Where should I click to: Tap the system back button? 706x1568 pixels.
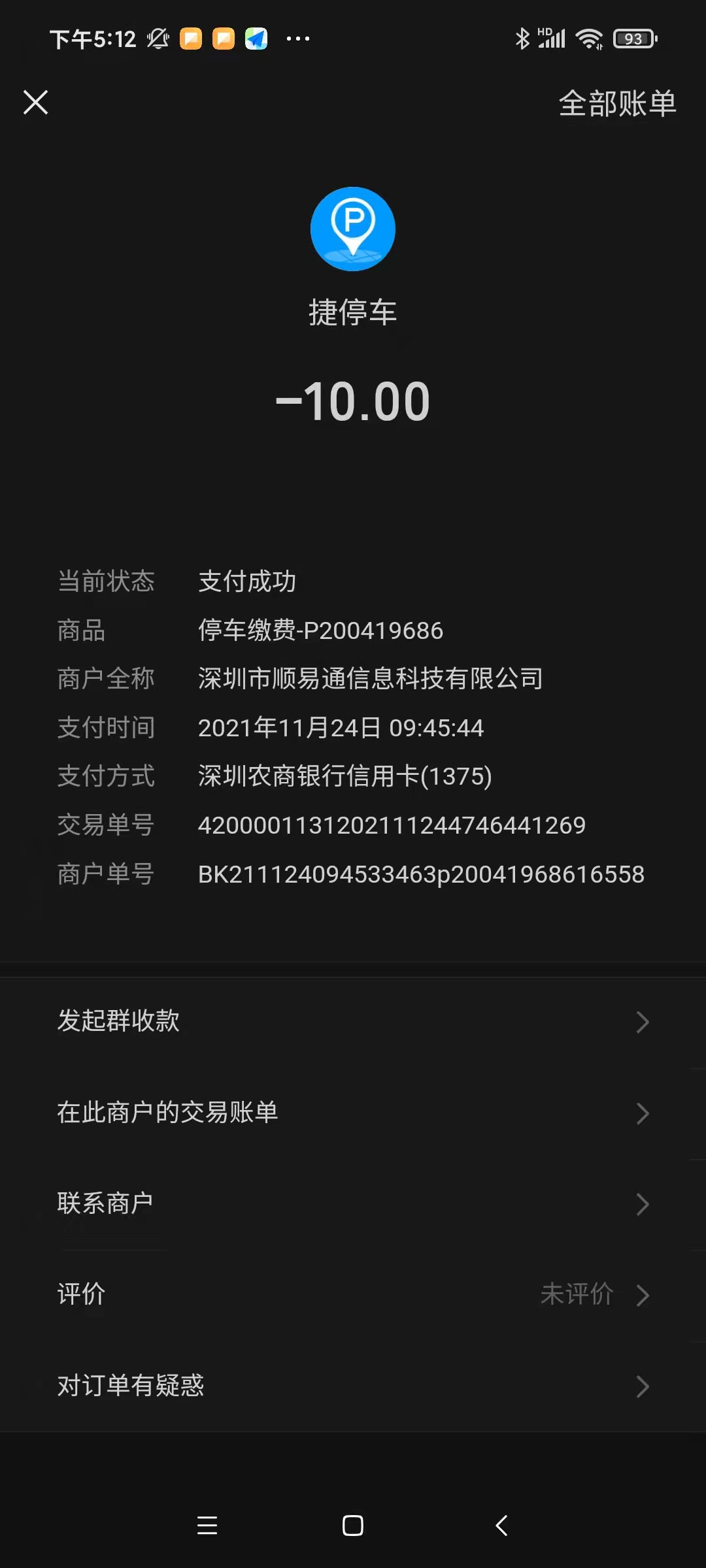click(x=501, y=1526)
